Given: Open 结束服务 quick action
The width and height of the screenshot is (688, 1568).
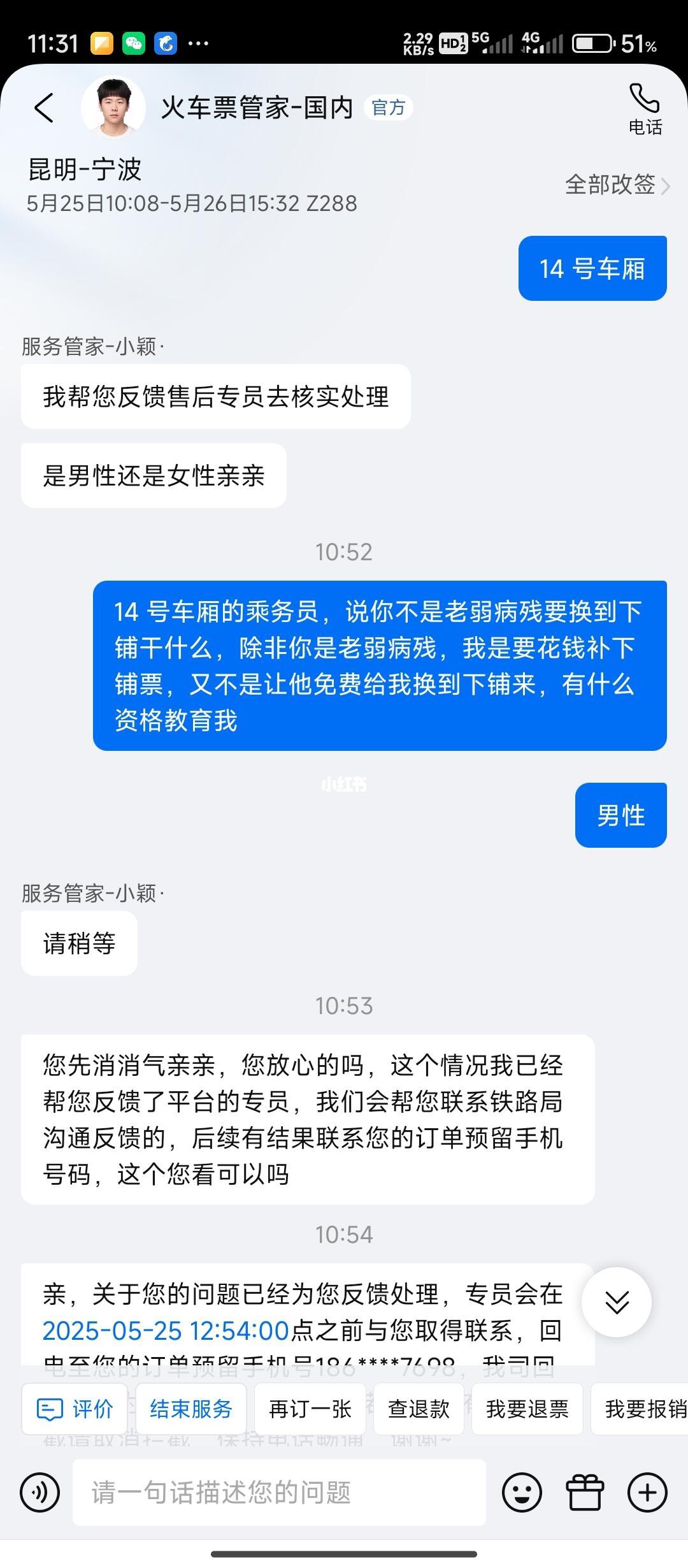Looking at the screenshot, I should click(190, 1409).
